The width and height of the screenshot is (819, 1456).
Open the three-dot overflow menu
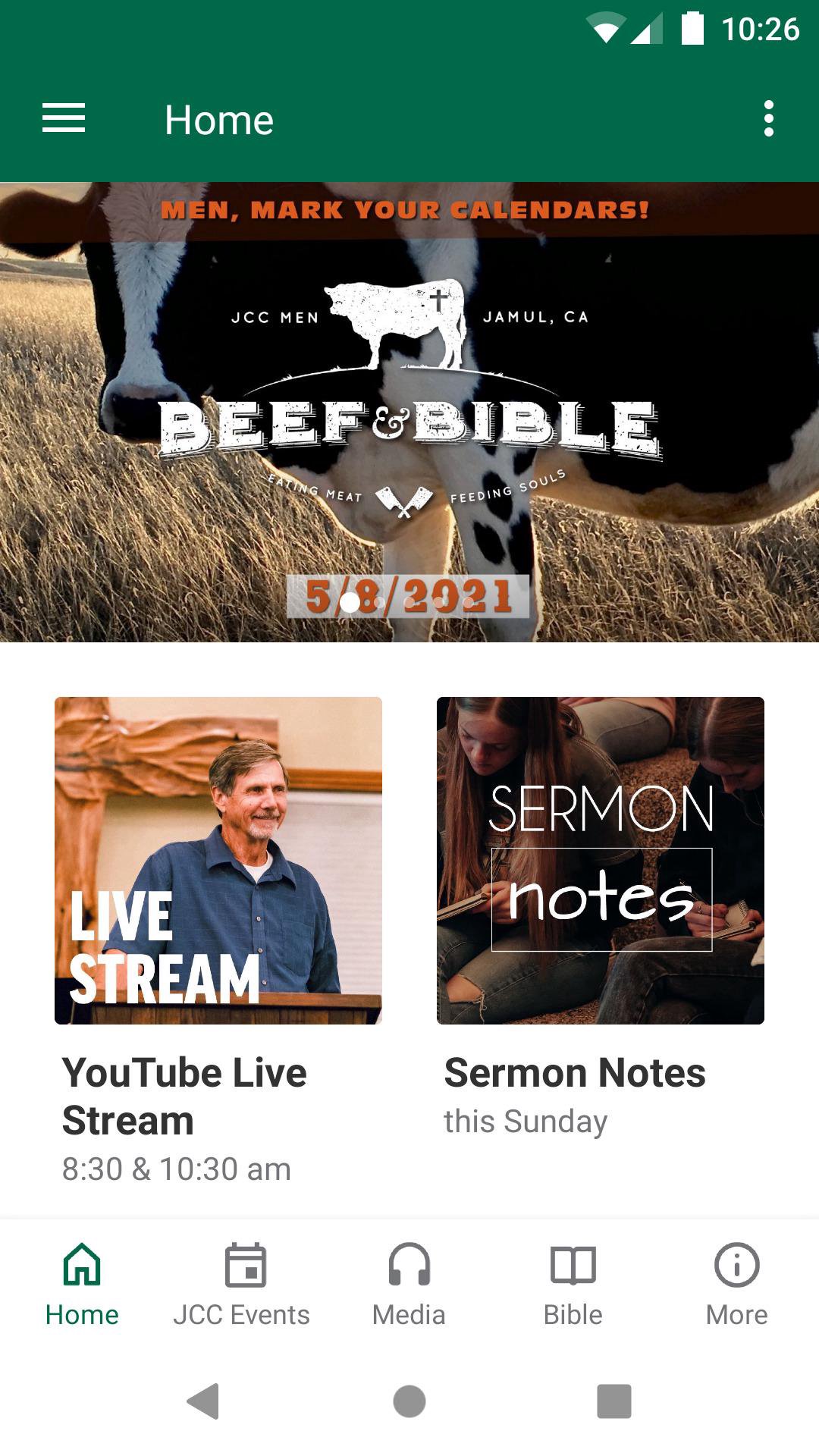(768, 119)
